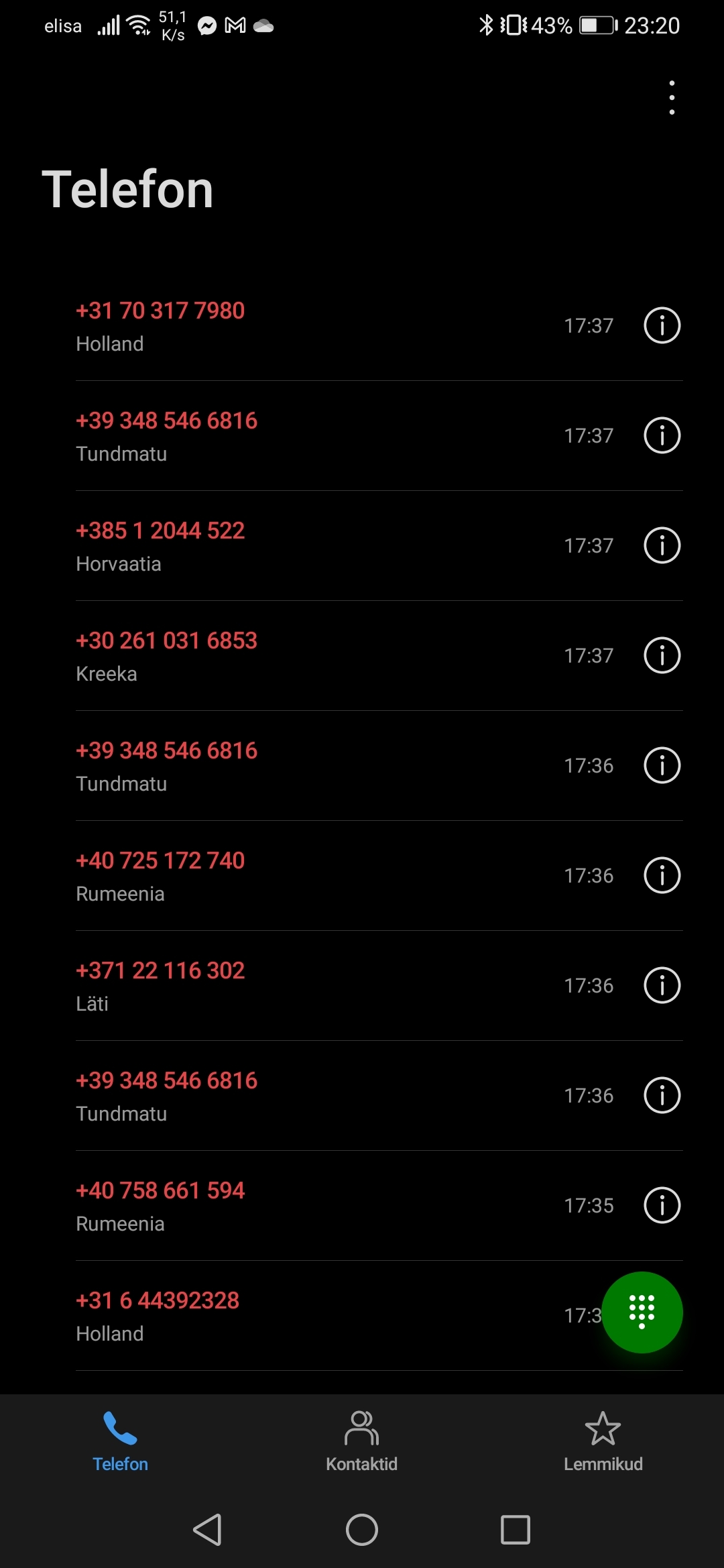Open the three-dot overflow menu
724x1568 pixels.
[x=672, y=98]
